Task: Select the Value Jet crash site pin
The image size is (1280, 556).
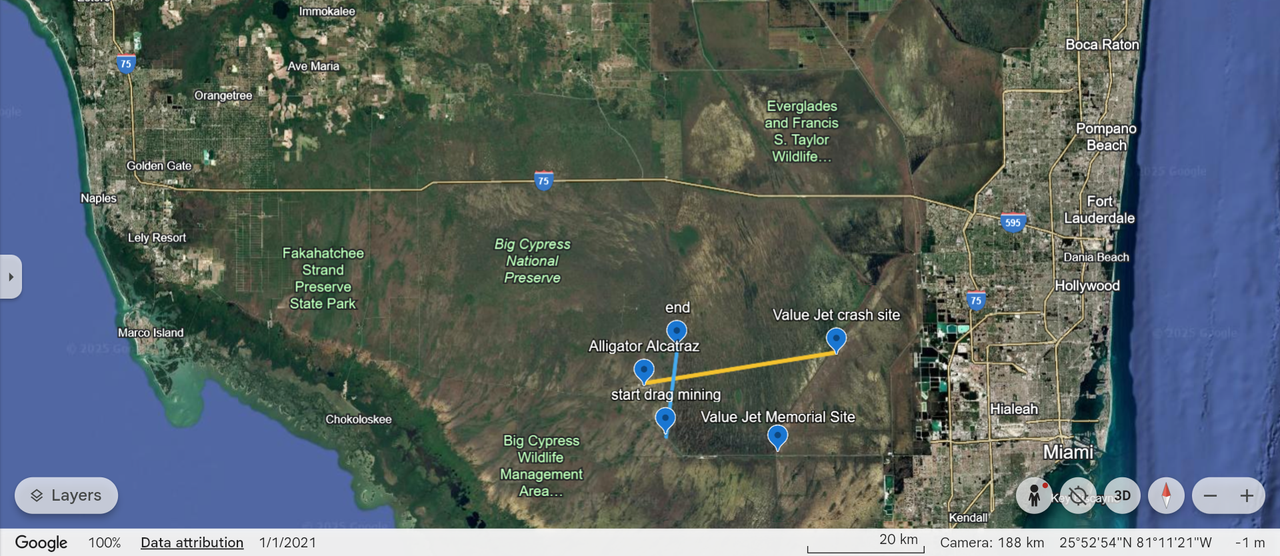Action: coord(836,340)
